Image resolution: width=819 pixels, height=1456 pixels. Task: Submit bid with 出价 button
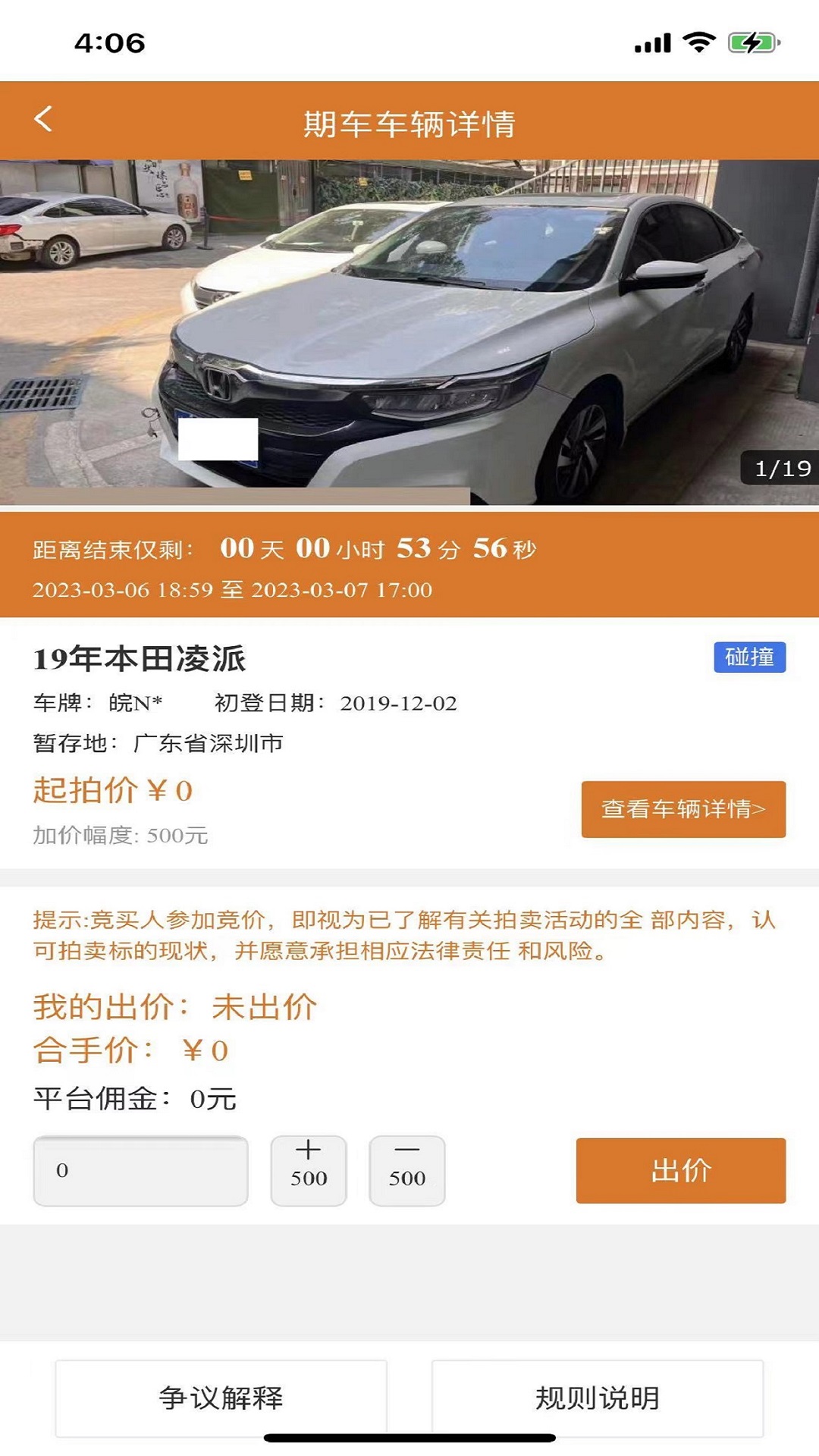[681, 1170]
